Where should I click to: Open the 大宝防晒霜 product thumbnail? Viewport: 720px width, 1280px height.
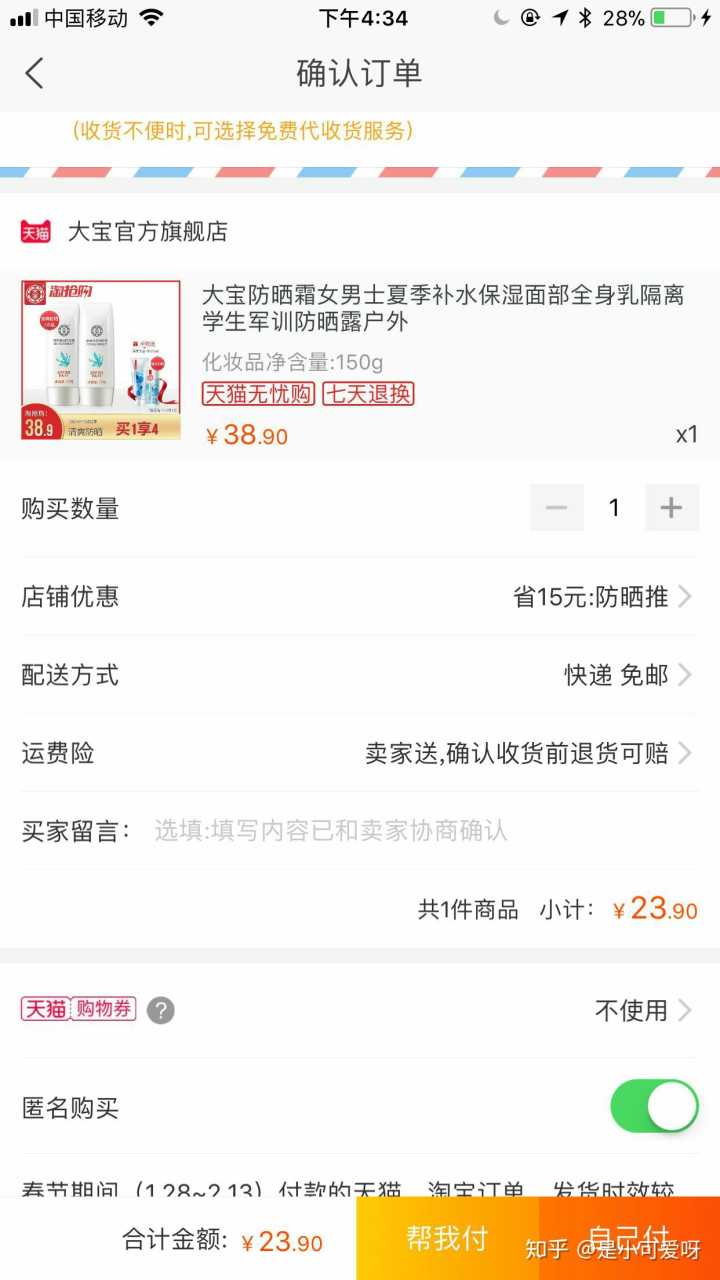tap(101, 360)
